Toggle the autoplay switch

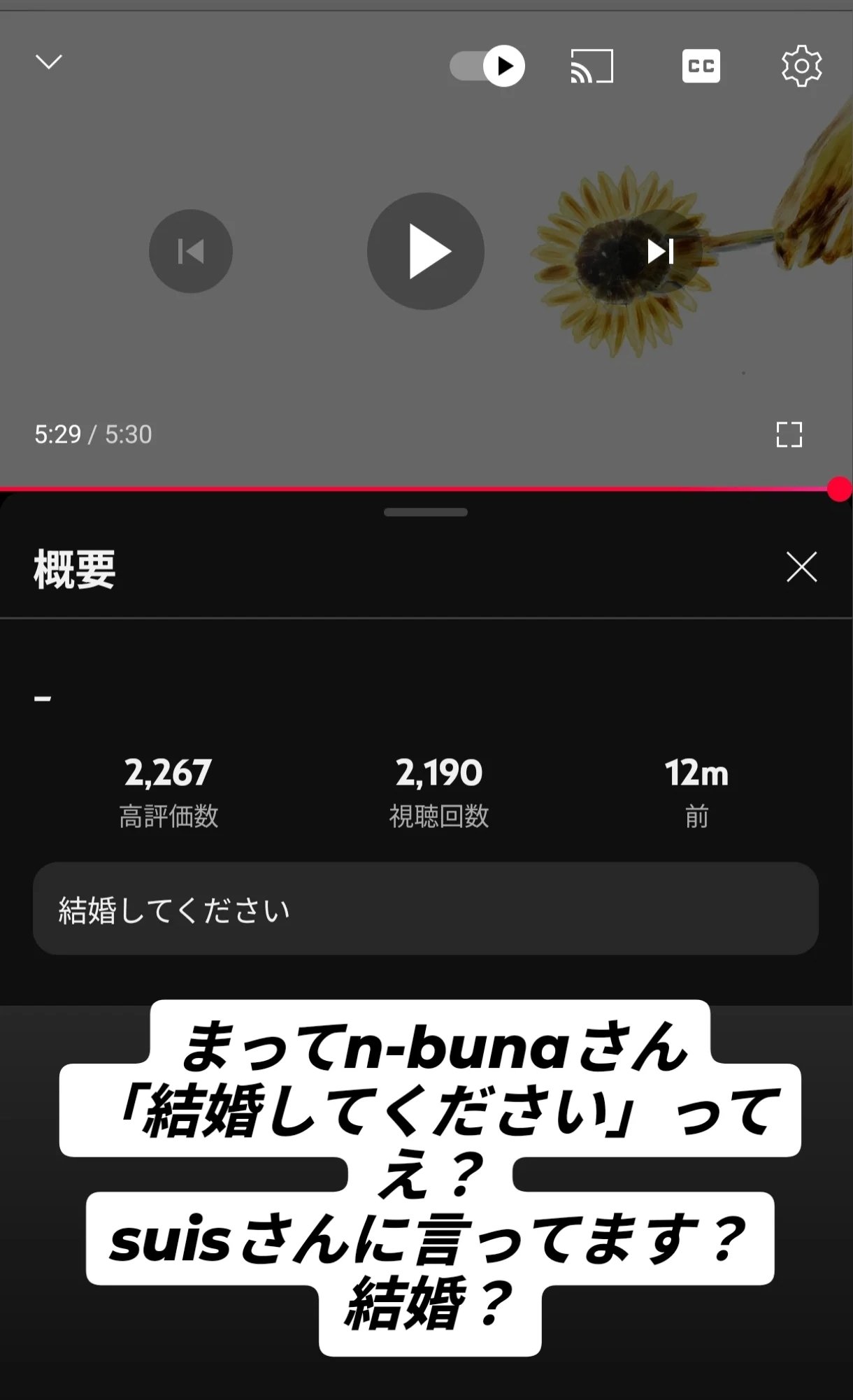488,66
